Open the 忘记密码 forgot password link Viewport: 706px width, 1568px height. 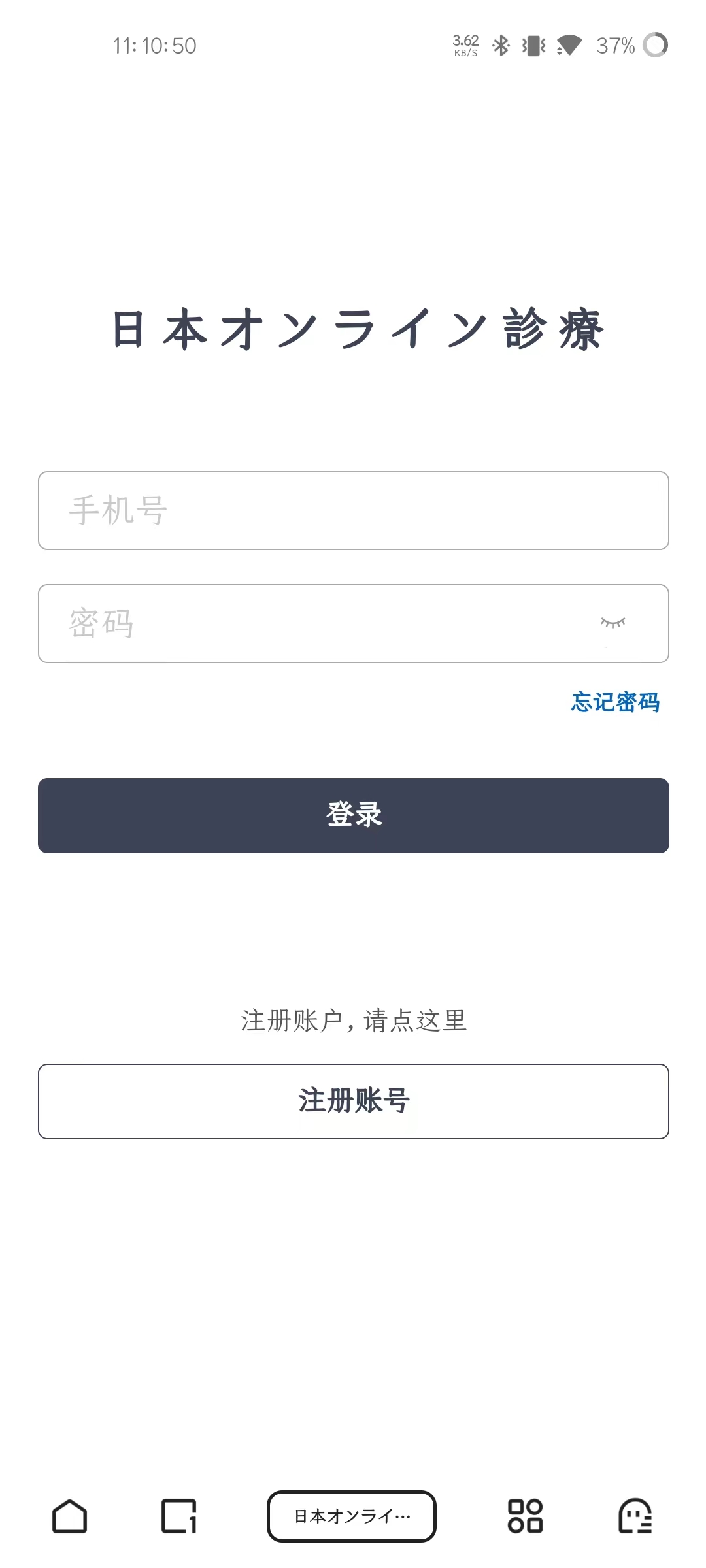(x=615, y=702)
